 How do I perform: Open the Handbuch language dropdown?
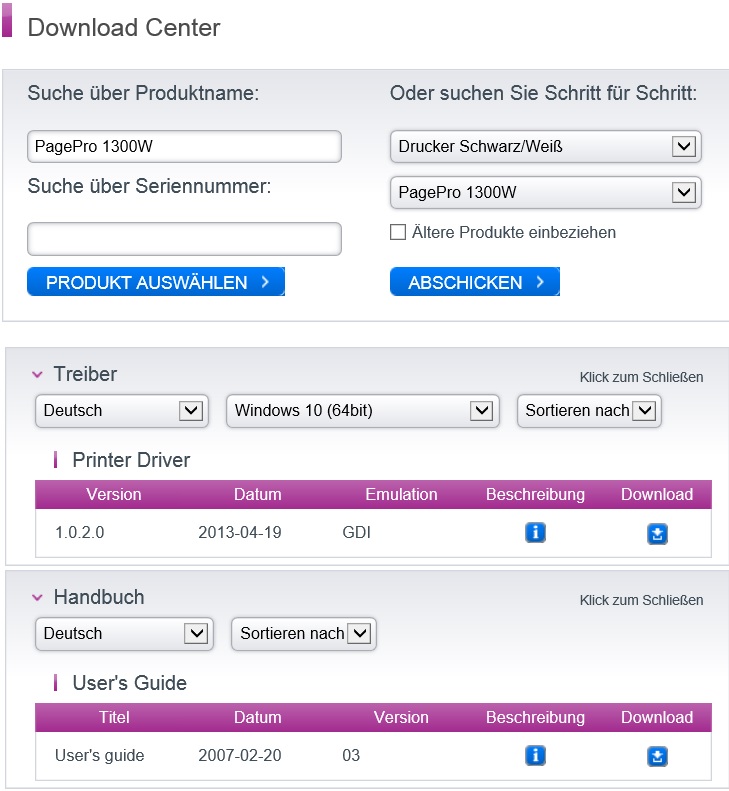pos(124,634)
